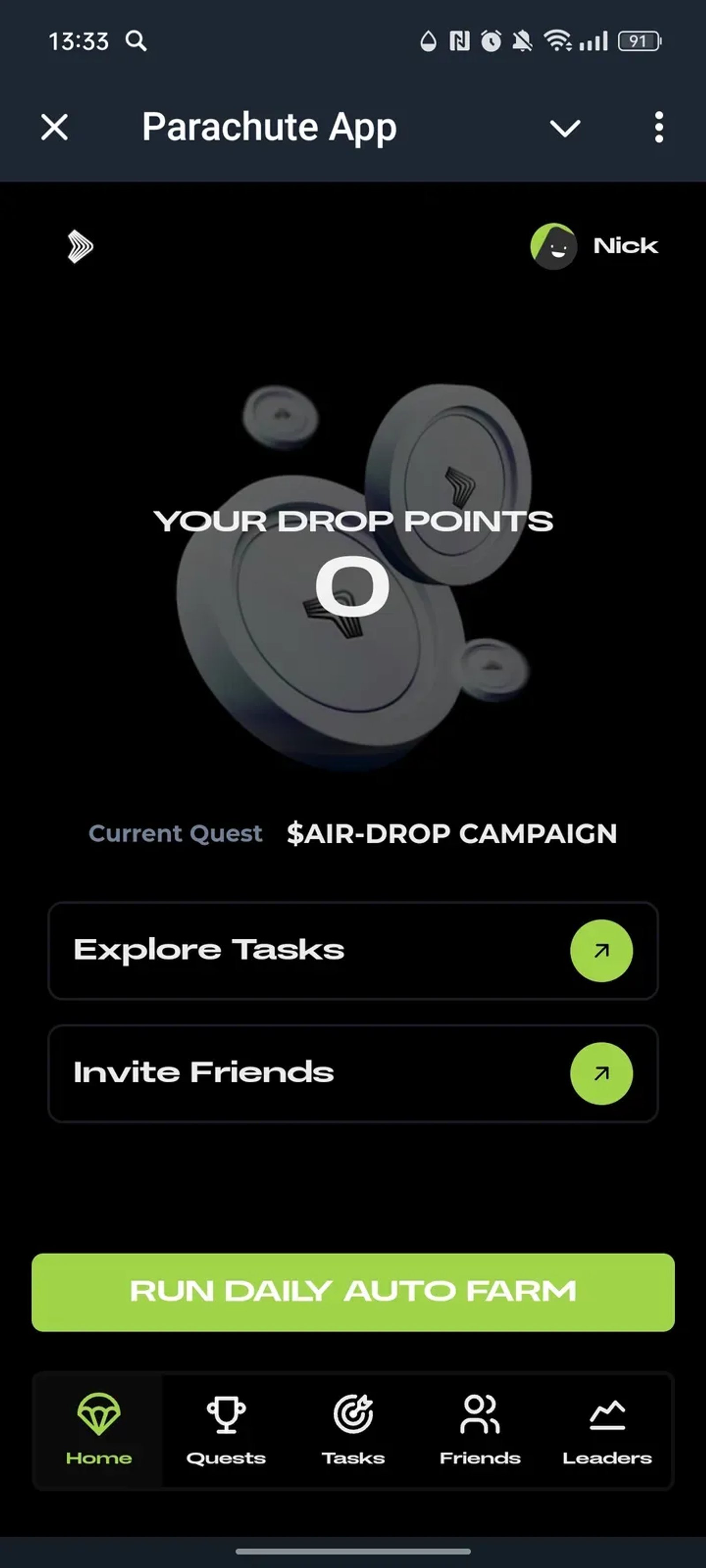Select the Friends tab
706x1568 pixels.
click(480, 1429)
